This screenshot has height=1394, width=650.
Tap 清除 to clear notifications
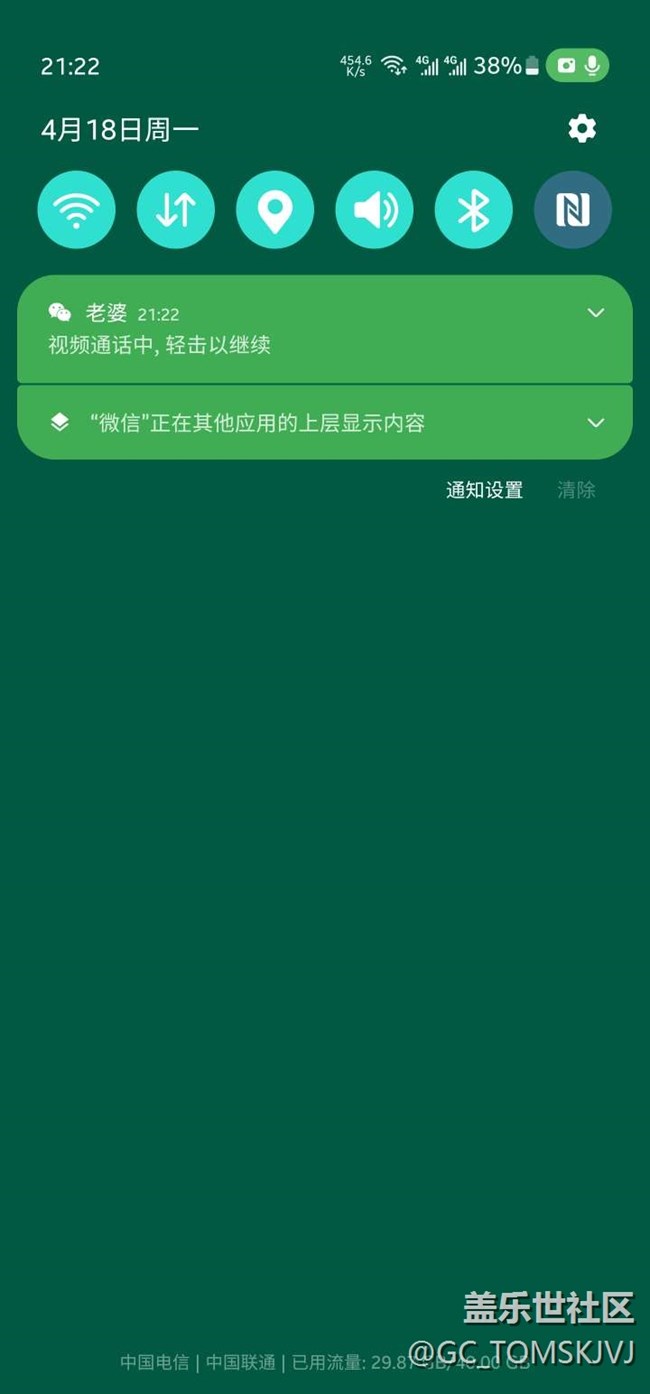tap(576, 490)
